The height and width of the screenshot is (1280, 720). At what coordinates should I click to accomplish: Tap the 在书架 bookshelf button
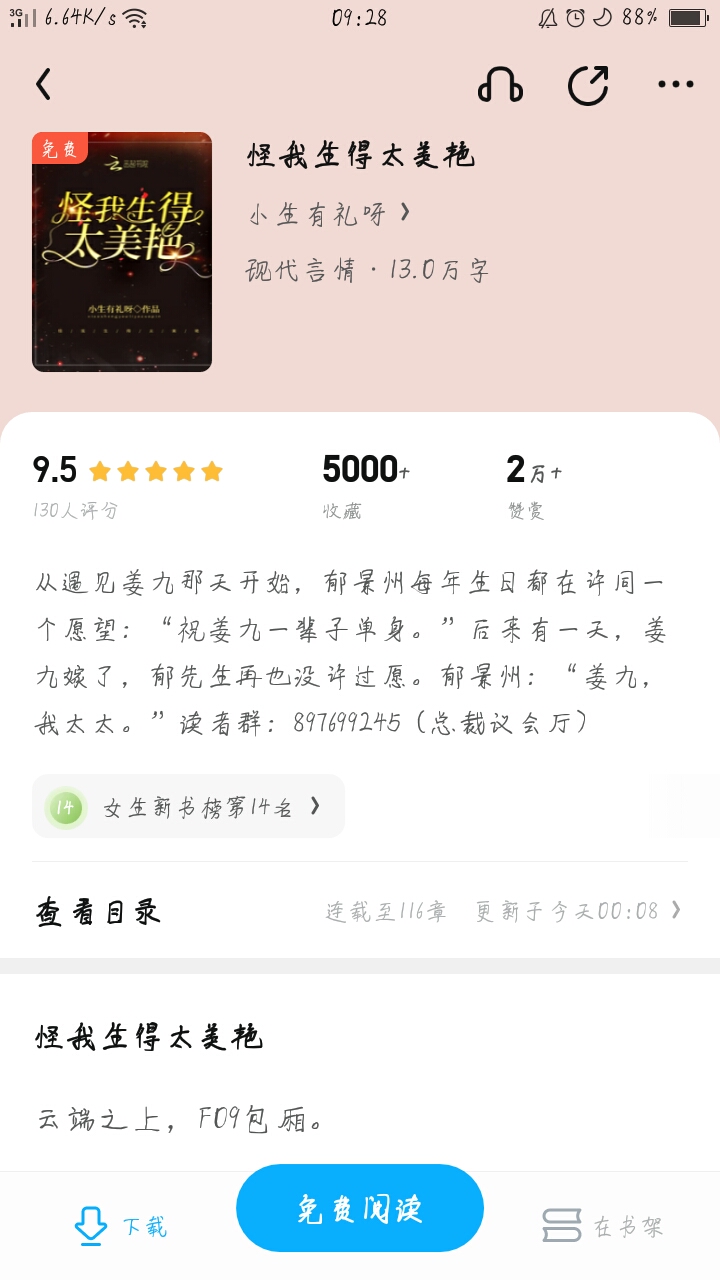click(x=603, y=1226)
